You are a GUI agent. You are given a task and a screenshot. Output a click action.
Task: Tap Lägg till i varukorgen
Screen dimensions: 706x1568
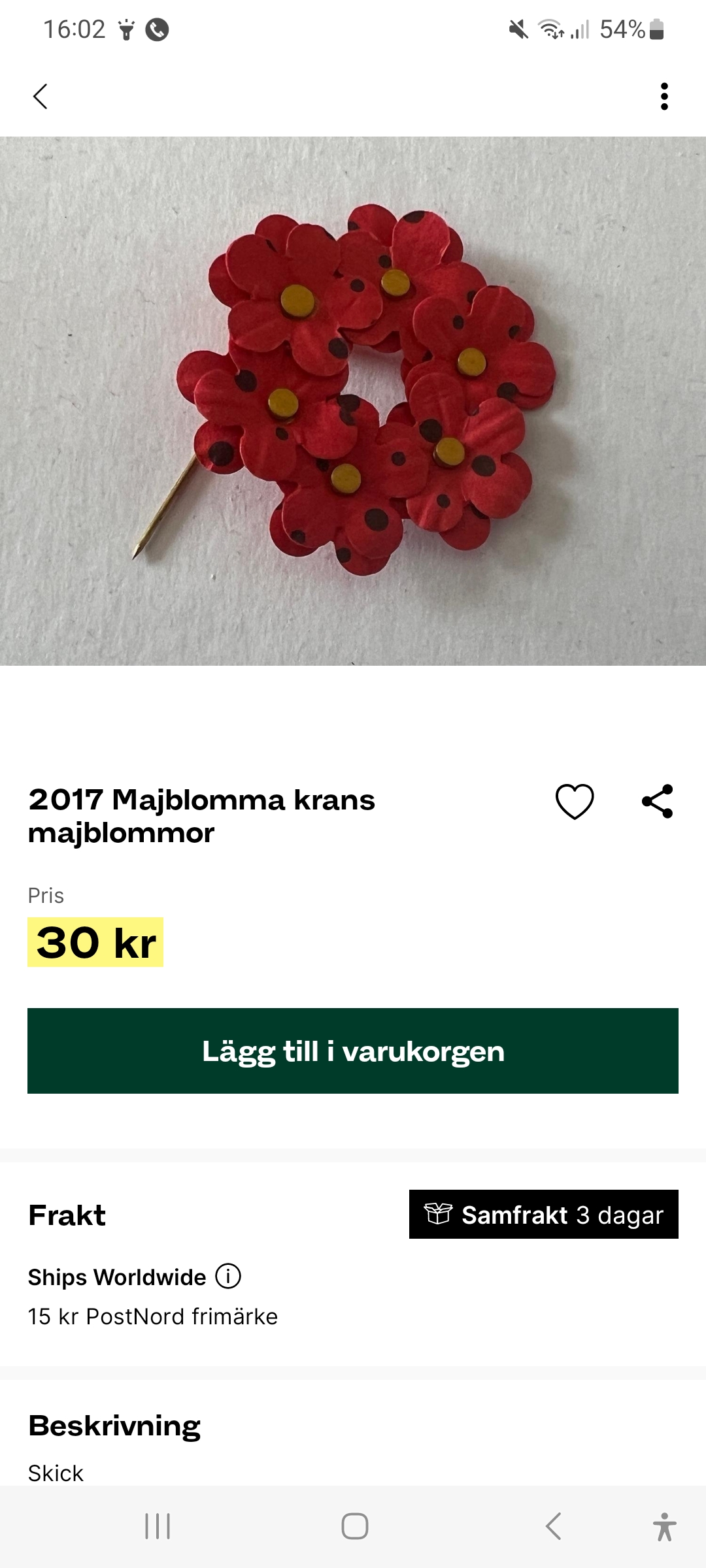tap(353, 1051)
